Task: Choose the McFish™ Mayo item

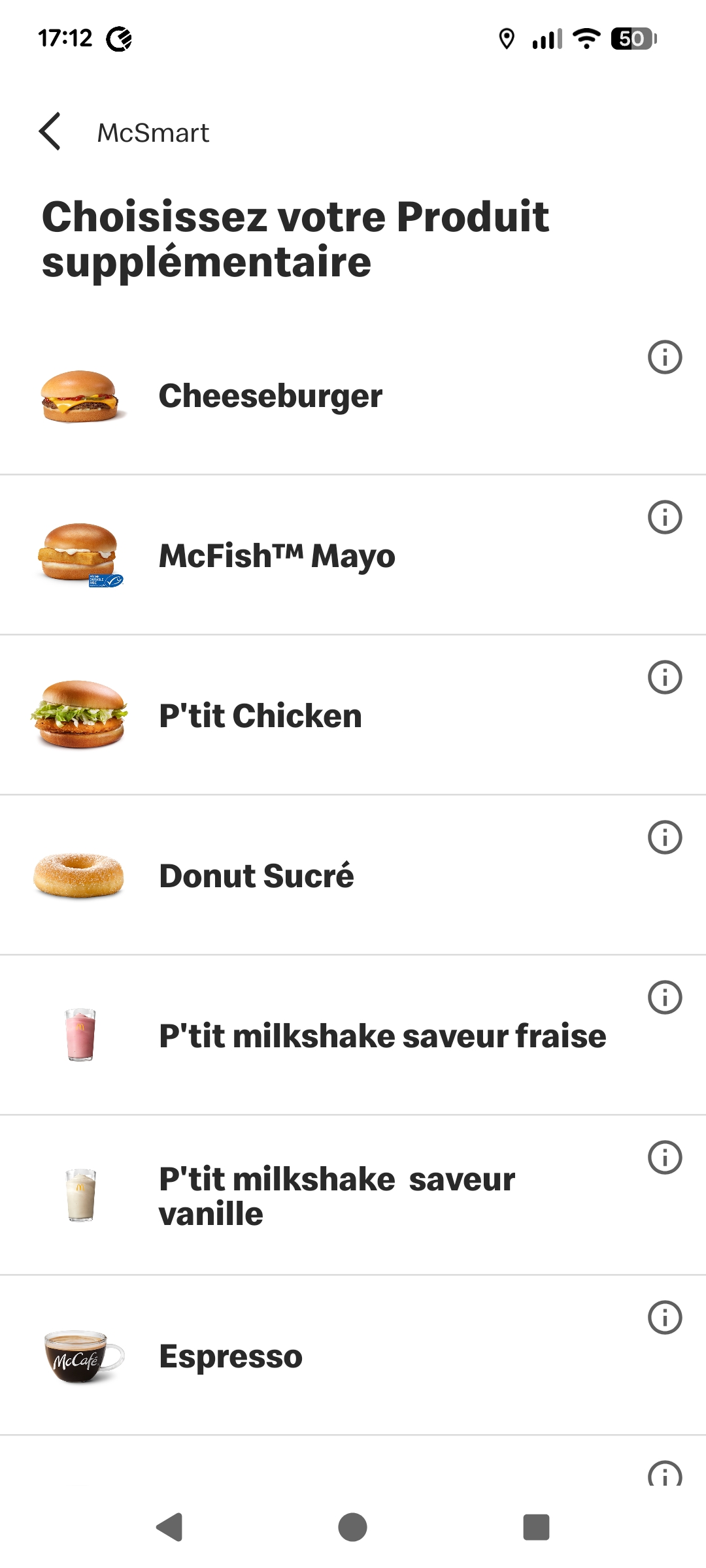Action: coord(277,556)
